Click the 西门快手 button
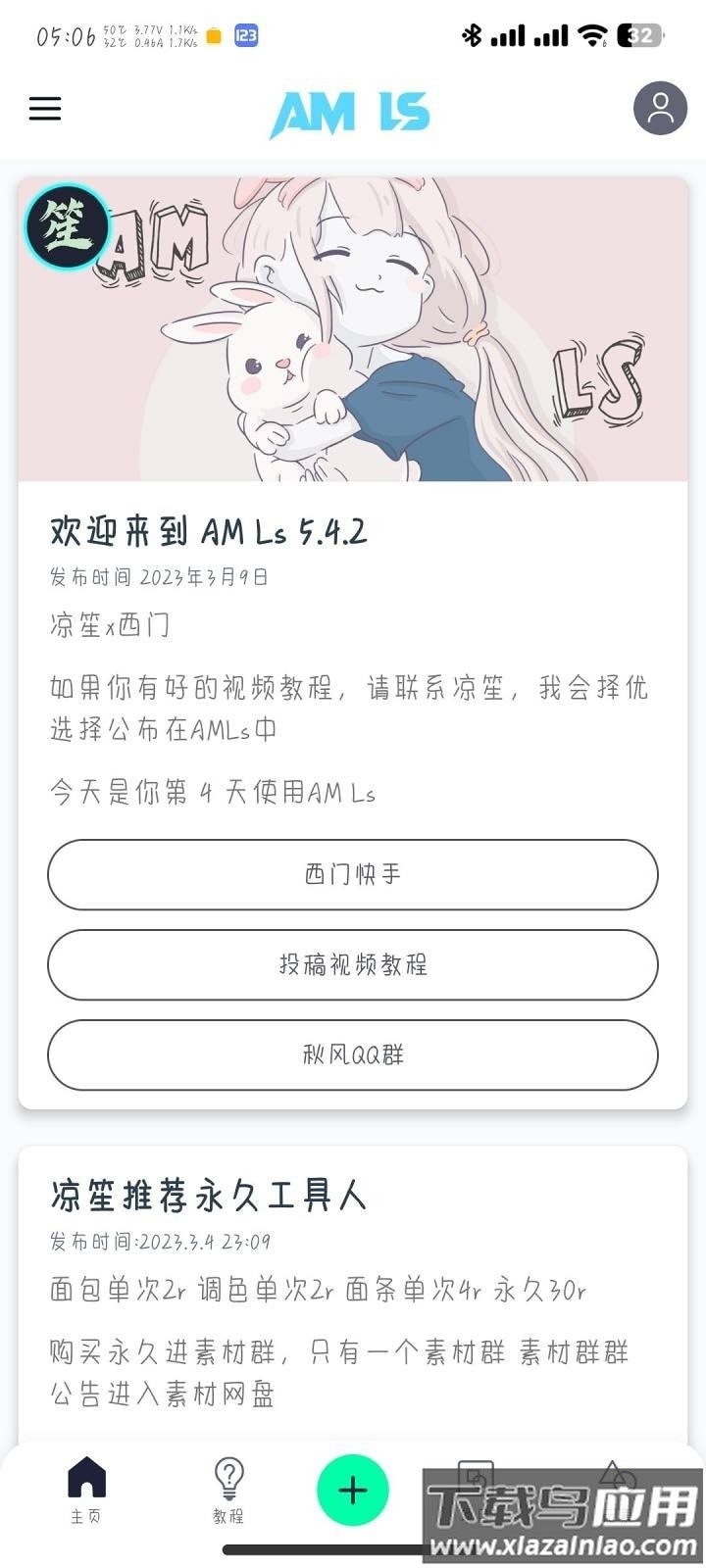This screenshot has width=706, height=1568. pos(352,875)
